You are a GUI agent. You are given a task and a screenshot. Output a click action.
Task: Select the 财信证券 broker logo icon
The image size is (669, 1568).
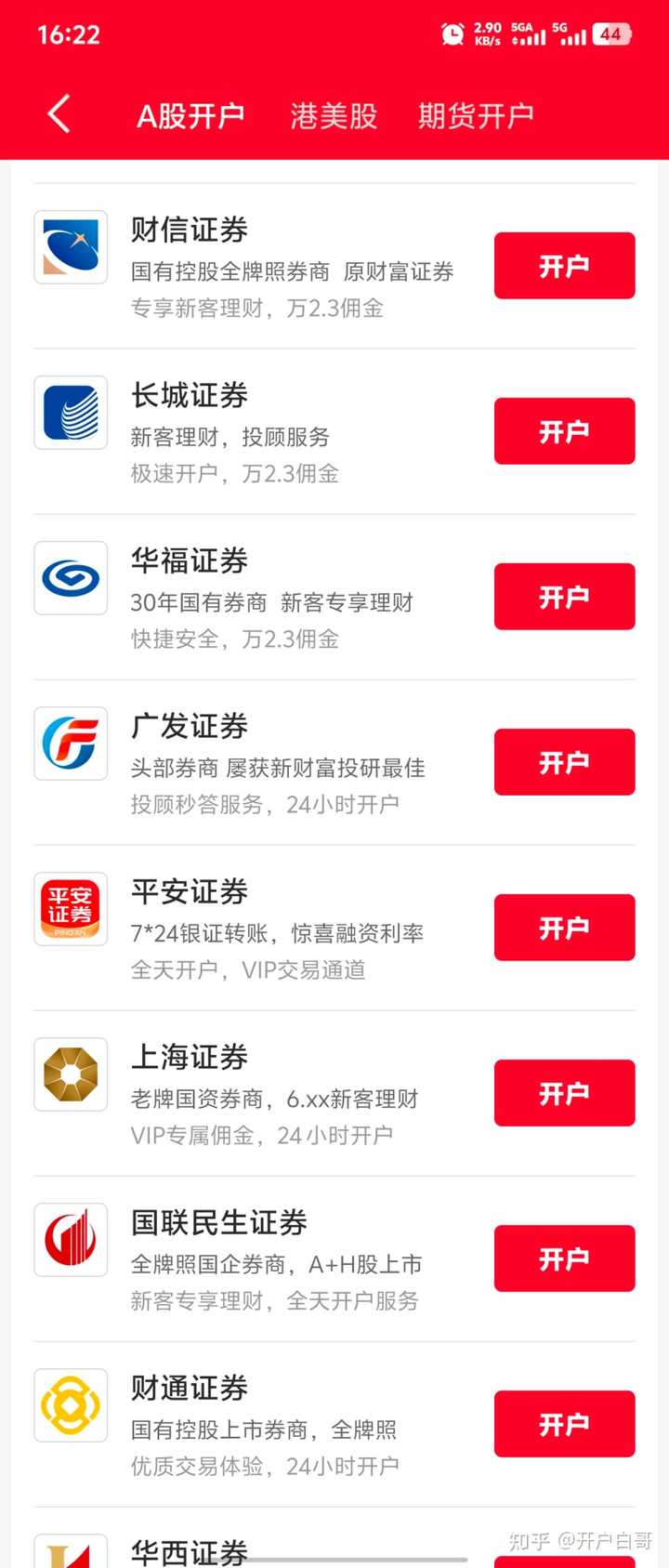(x=70, y=247)
